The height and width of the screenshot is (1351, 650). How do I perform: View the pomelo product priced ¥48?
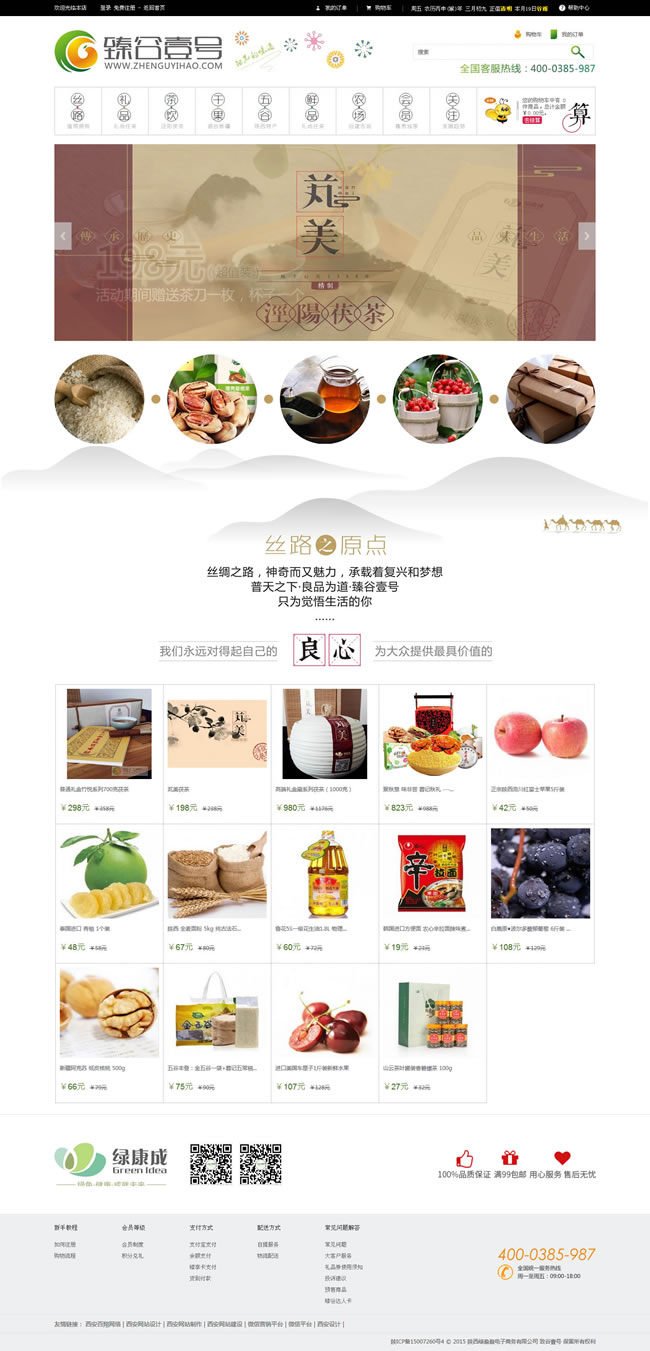click(109, 873)
